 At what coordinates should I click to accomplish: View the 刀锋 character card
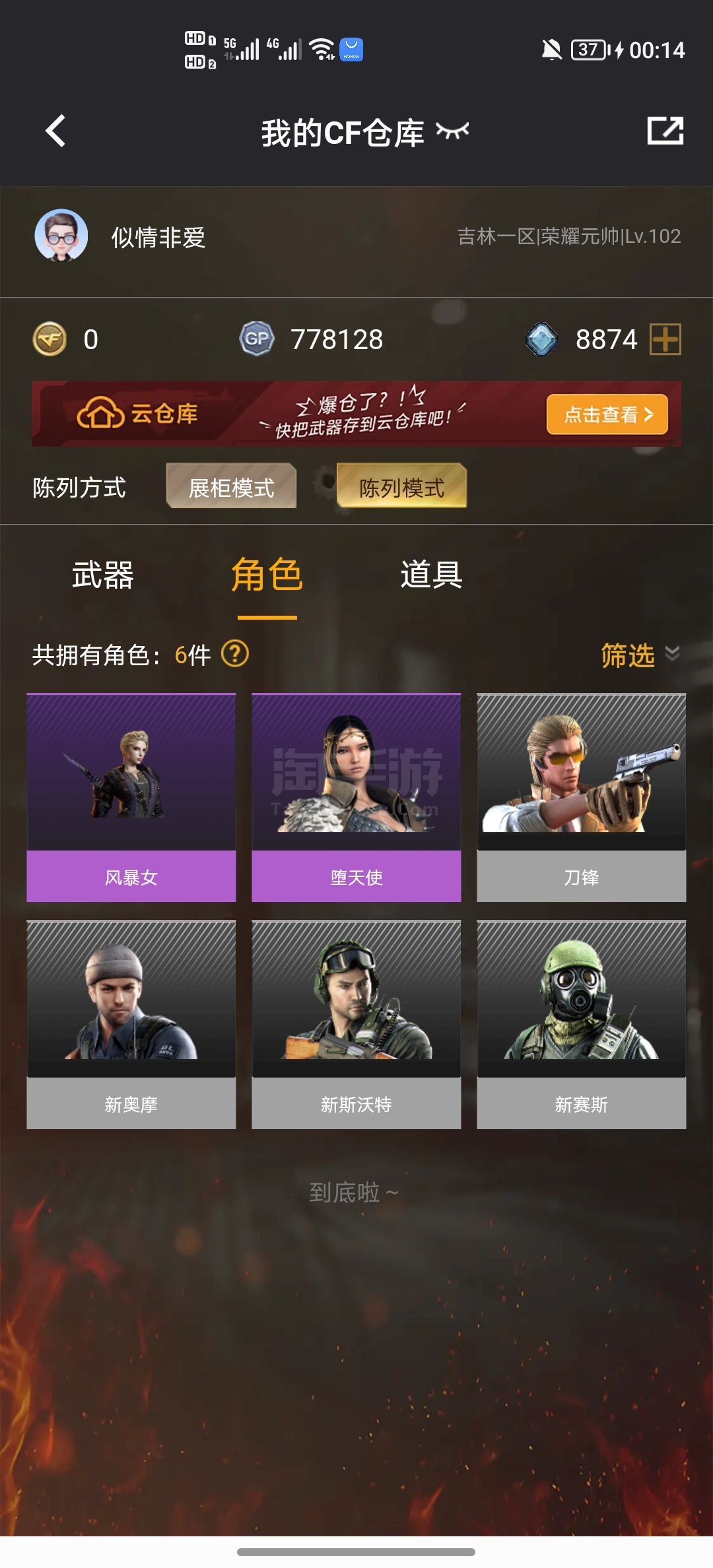582,797
